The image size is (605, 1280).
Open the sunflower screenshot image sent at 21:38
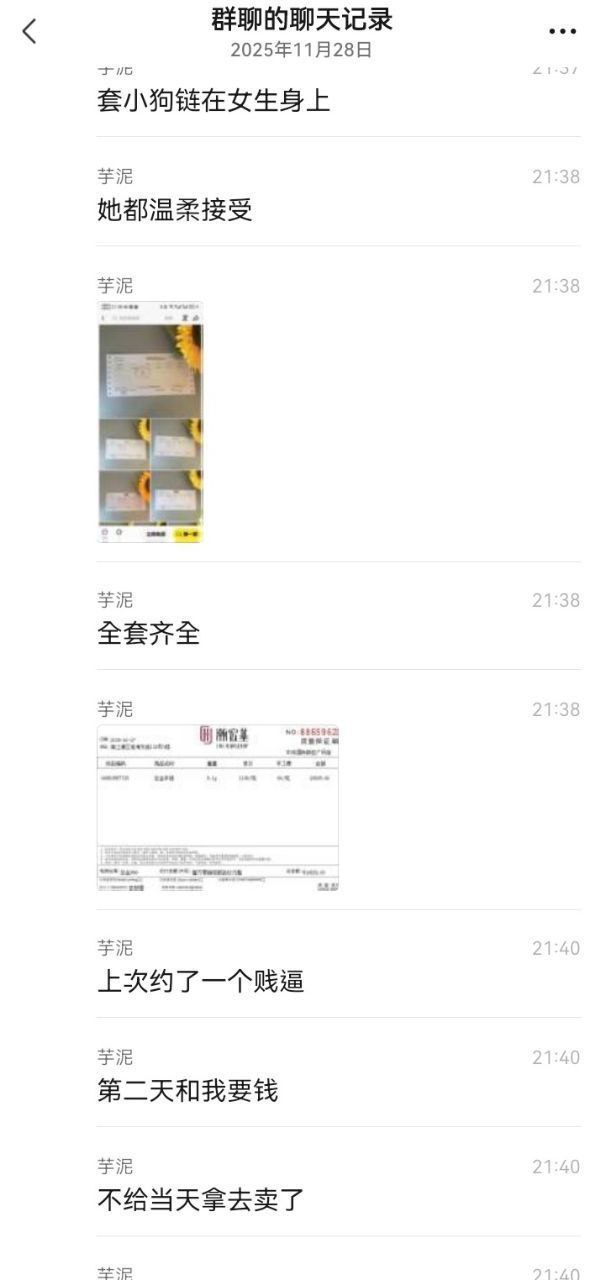point(150,422)
